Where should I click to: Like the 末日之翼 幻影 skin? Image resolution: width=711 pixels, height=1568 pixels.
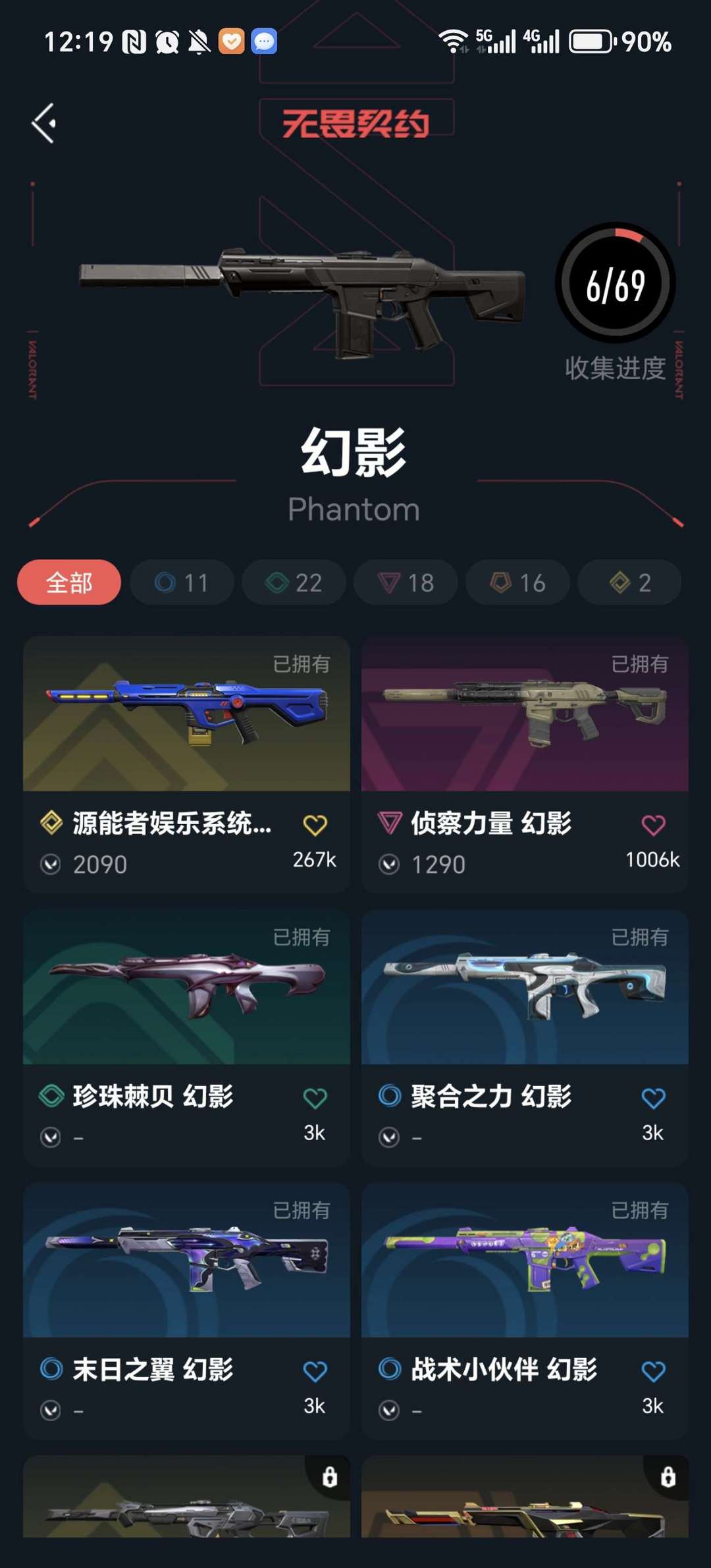[315, 1371]
